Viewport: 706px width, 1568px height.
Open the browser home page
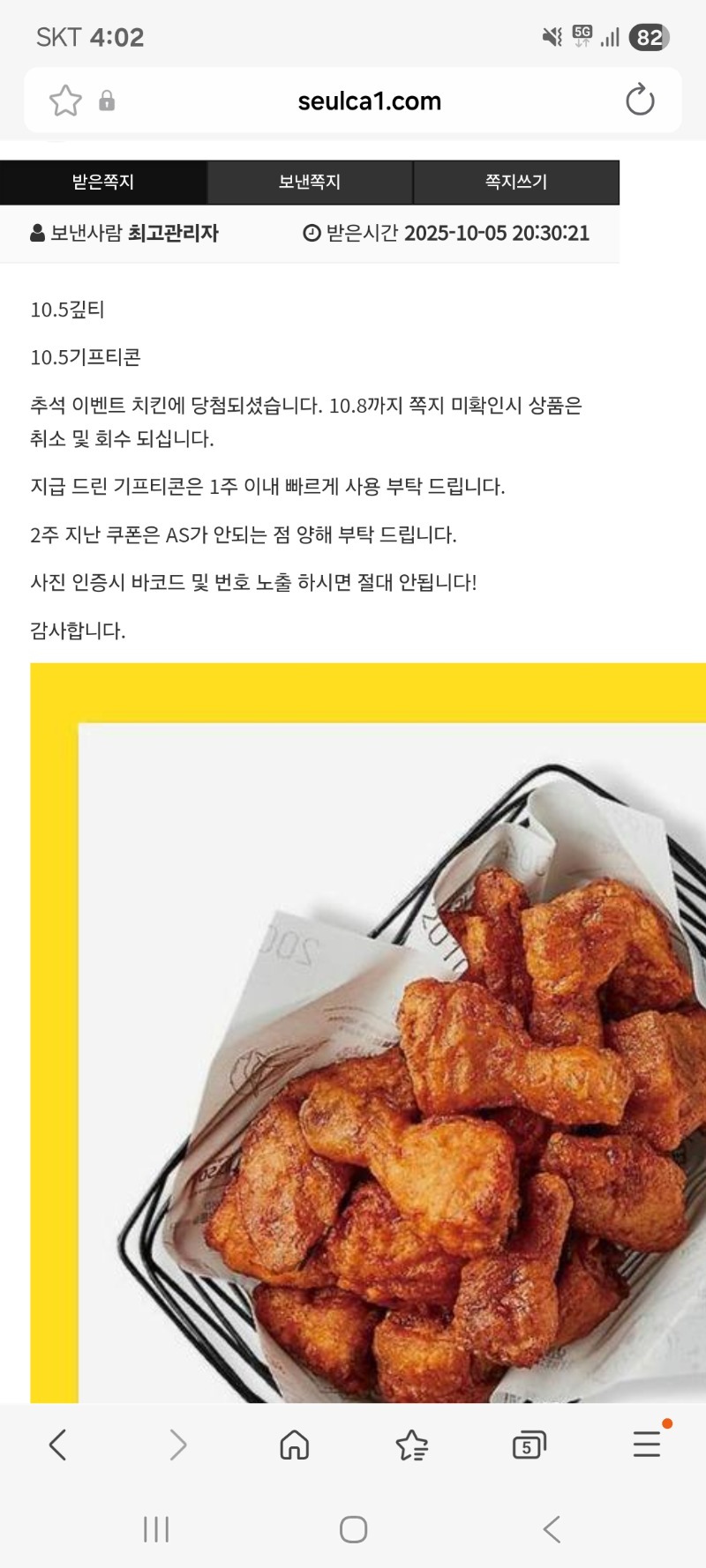click(294, 1445)
